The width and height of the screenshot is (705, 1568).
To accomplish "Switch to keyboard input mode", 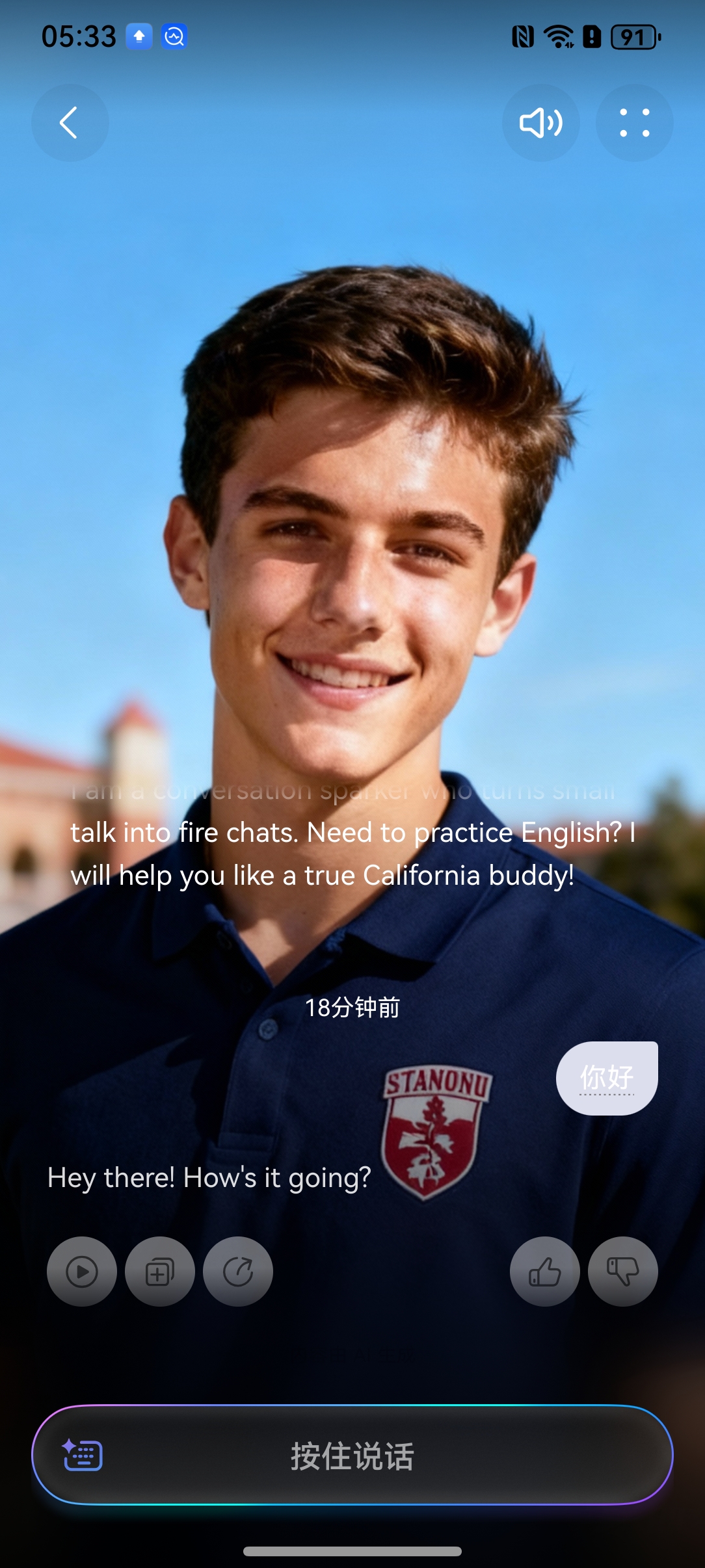I will pyautogui.click(x=83, y=1455).
